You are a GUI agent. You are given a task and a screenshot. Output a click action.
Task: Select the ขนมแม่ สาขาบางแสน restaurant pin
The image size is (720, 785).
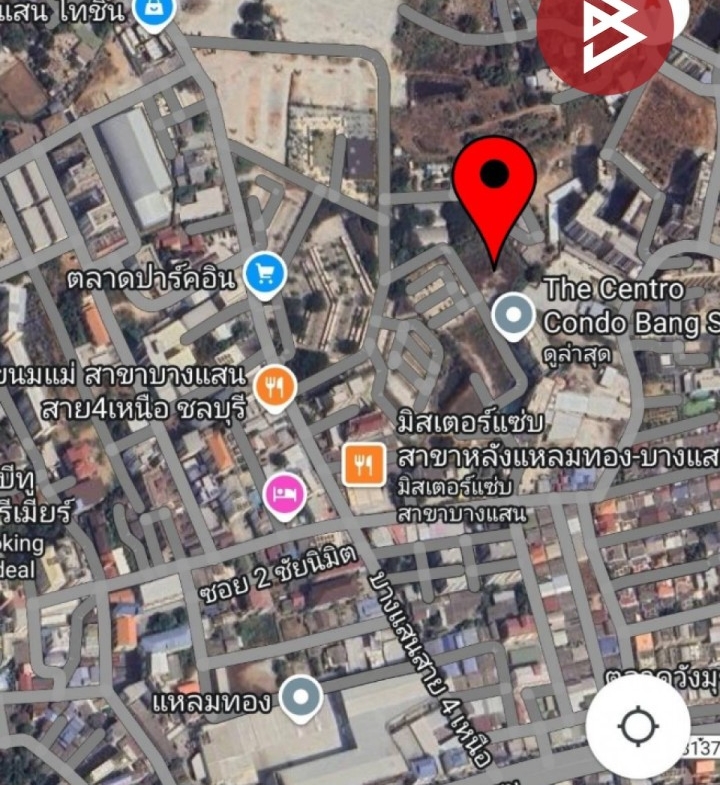[274, 387]
